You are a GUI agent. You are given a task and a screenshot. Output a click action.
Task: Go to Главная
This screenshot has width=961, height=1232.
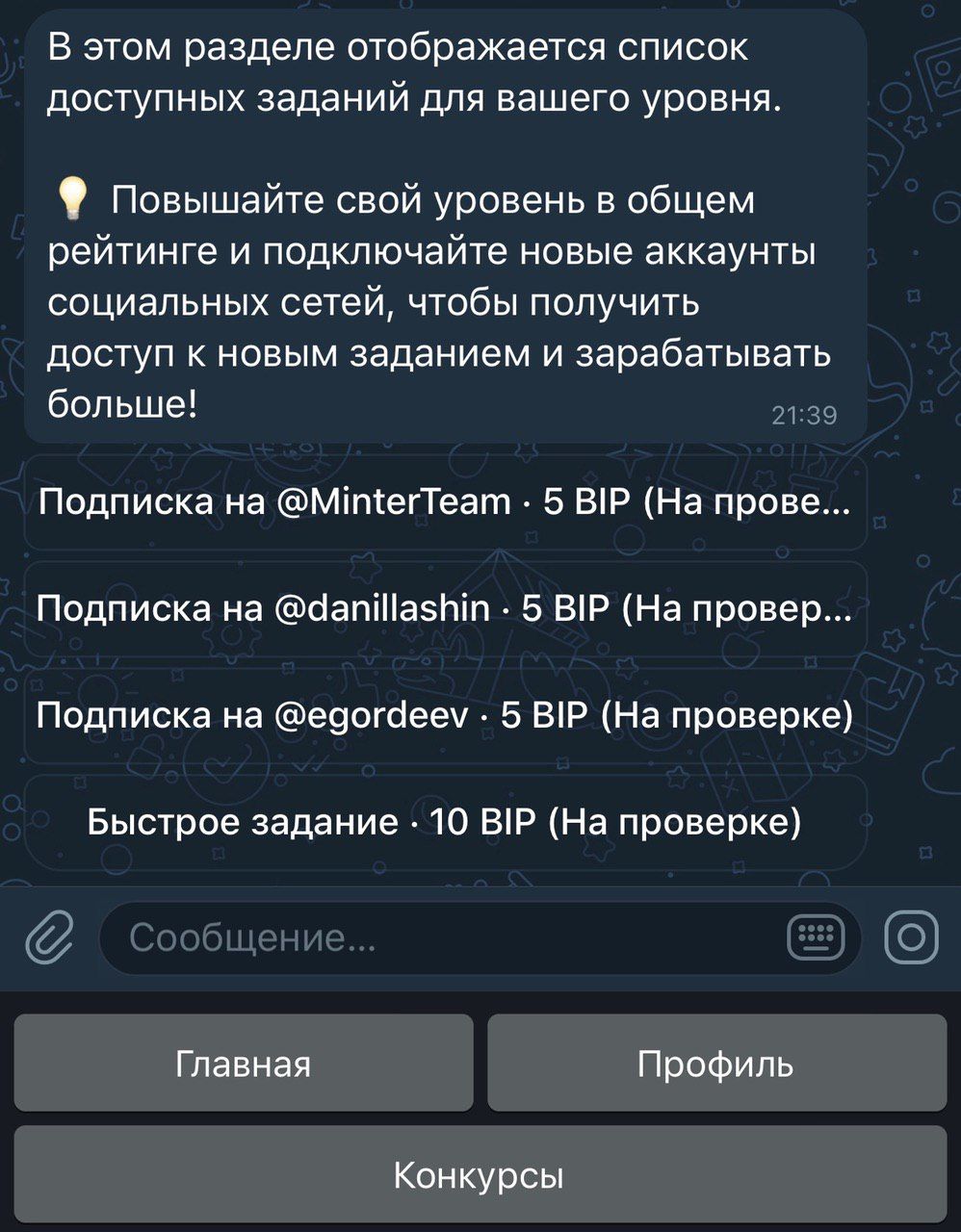(244, 1064)
